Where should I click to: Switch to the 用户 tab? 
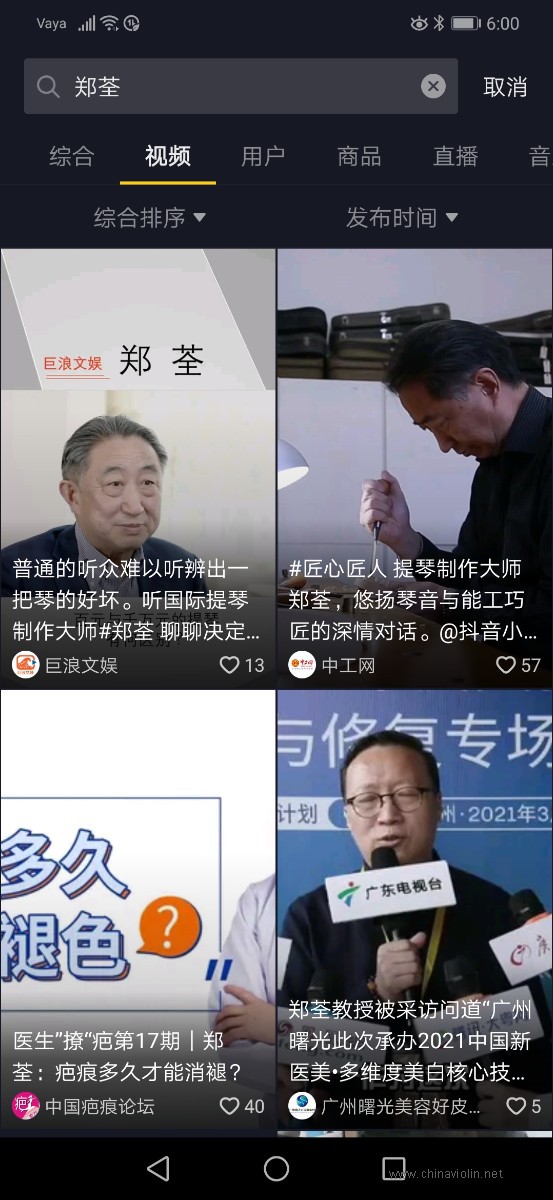(x=263, y=156)
